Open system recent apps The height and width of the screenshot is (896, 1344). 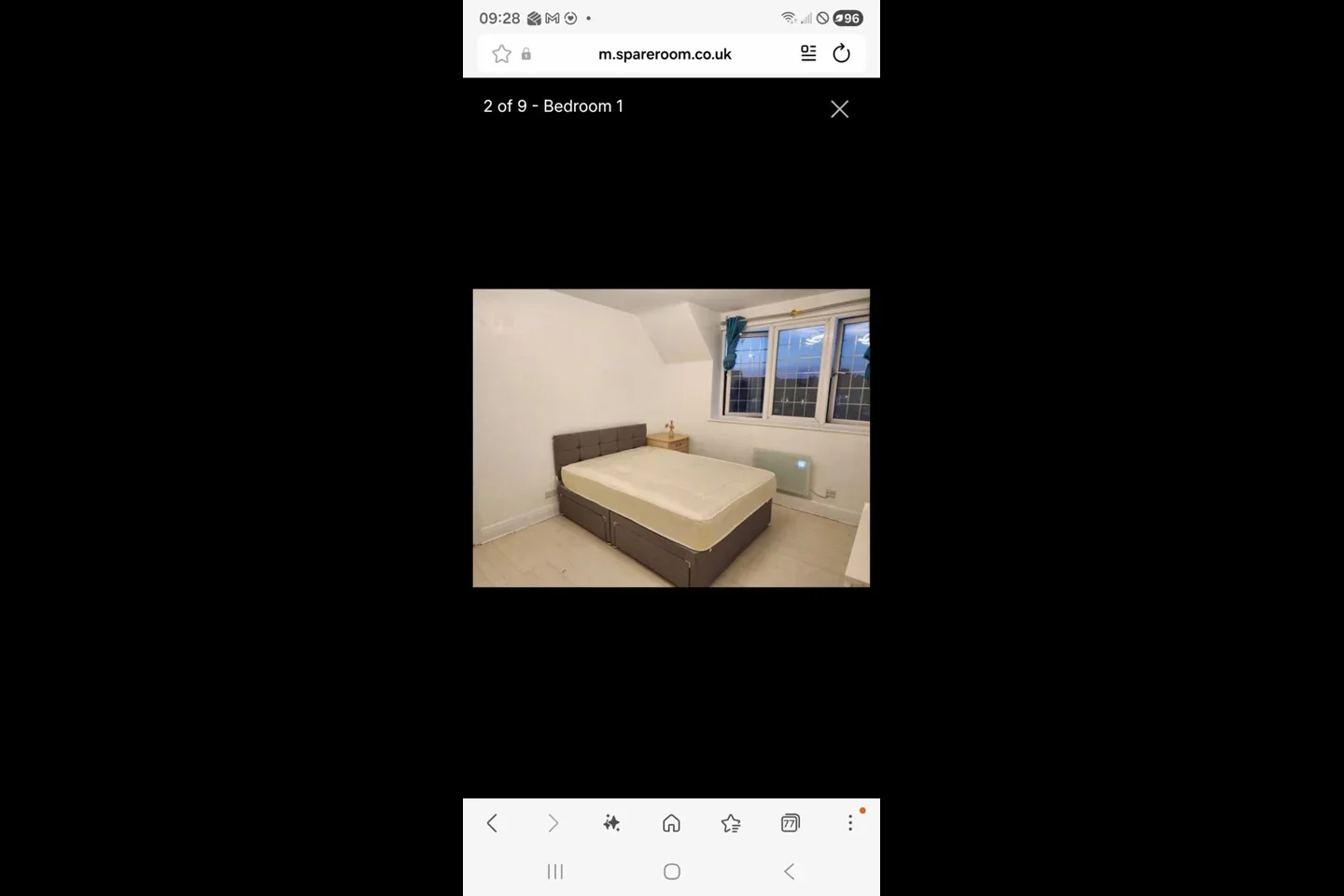(555, 872)
